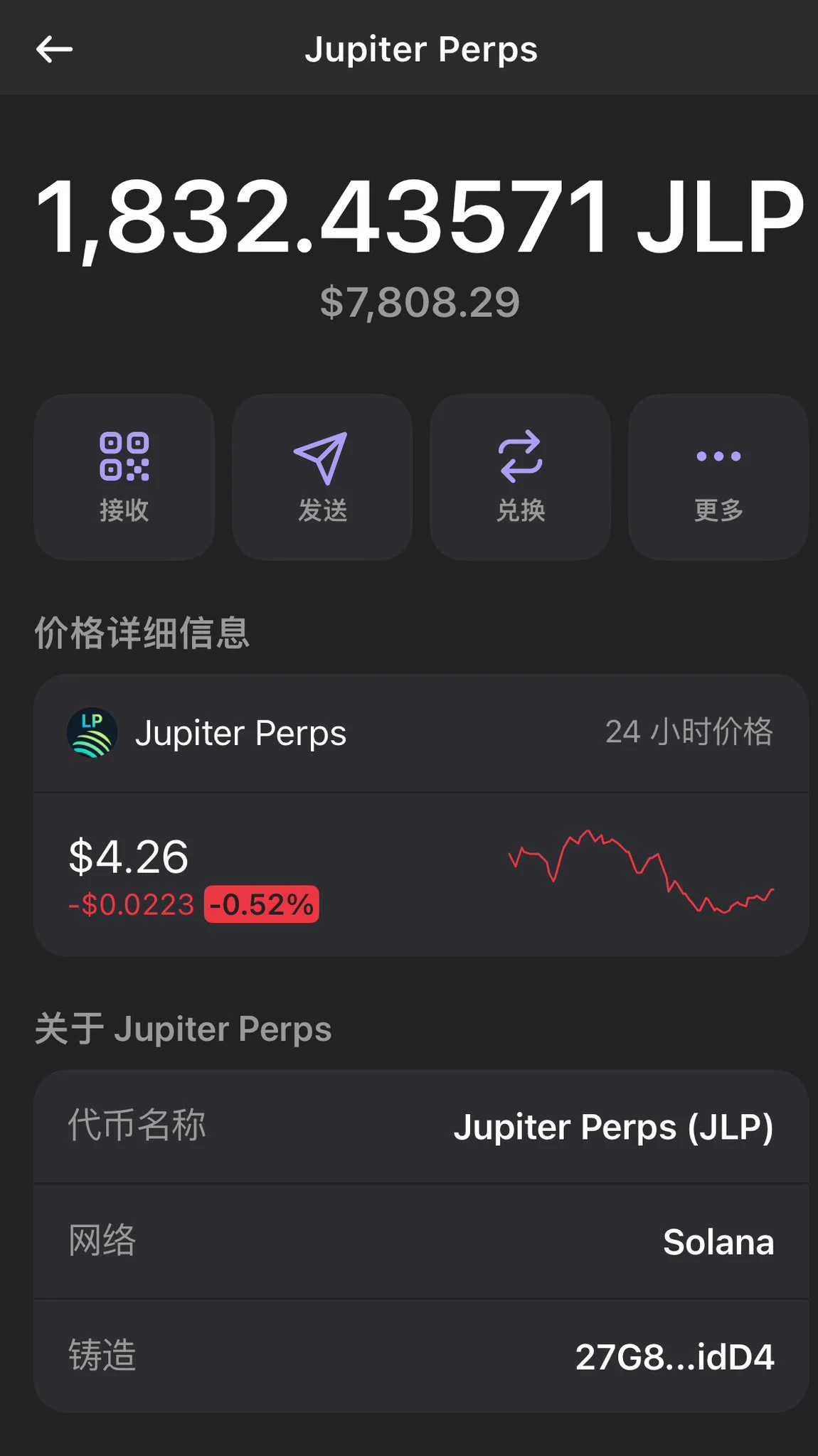Go back using the arrow icon
This screenshot has height=1456, width=818.
coord(55,49)
